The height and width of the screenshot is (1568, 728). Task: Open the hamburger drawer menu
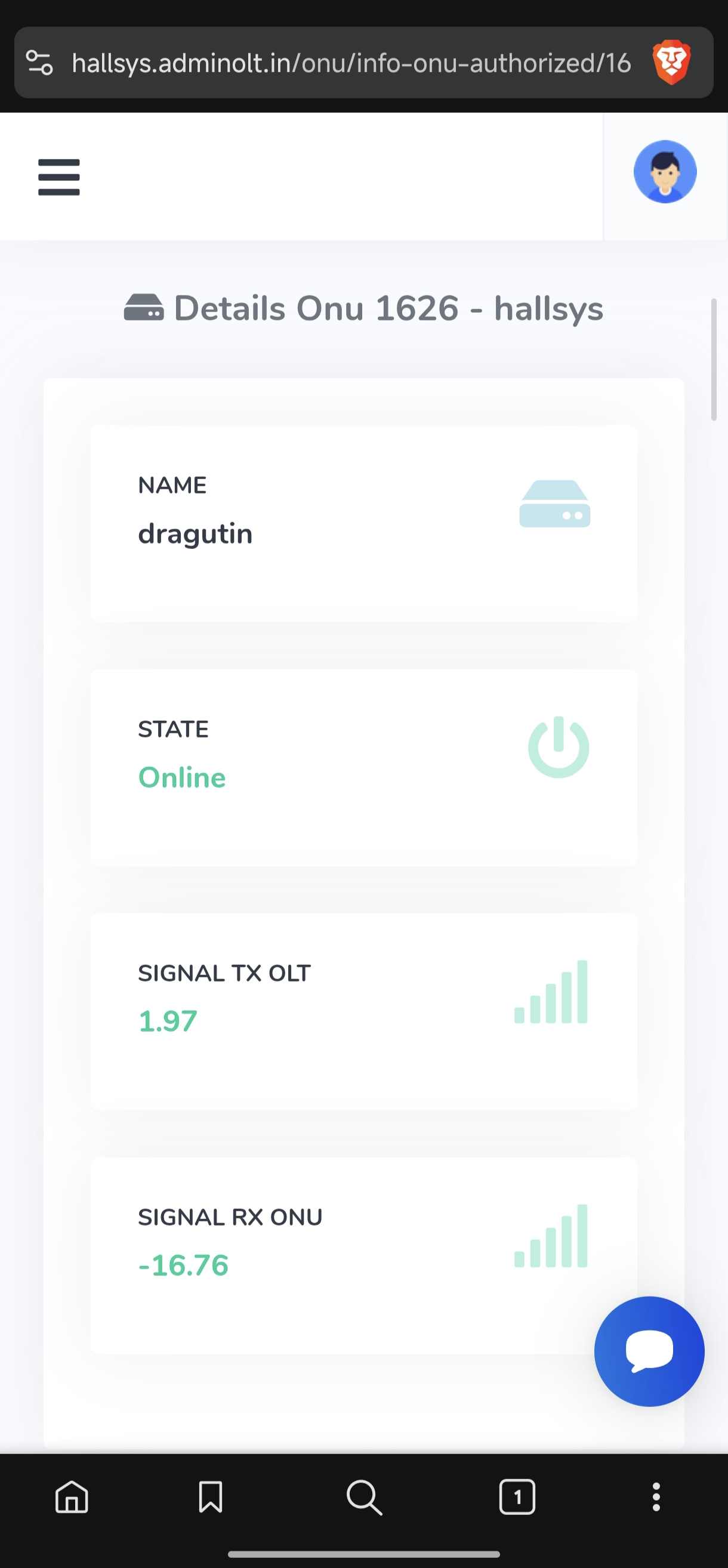[x=59, y=177]
